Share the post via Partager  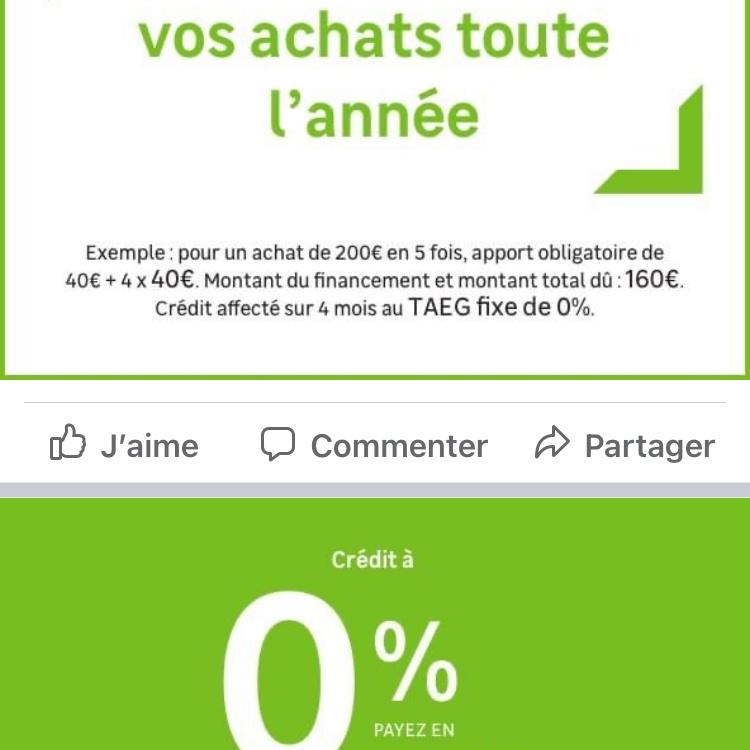click(625, 444)
